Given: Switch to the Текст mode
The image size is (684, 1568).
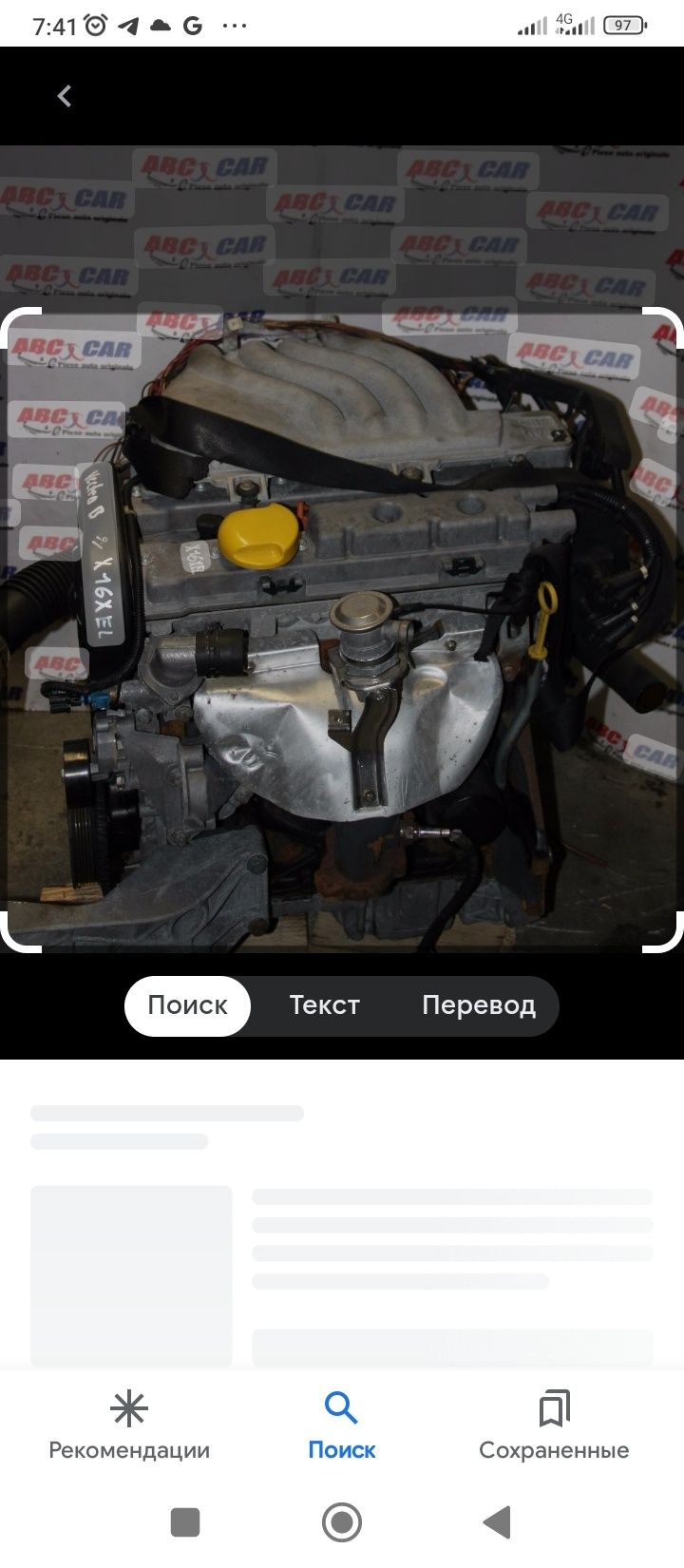Looking at the screenshot, I should [324, 1005].
